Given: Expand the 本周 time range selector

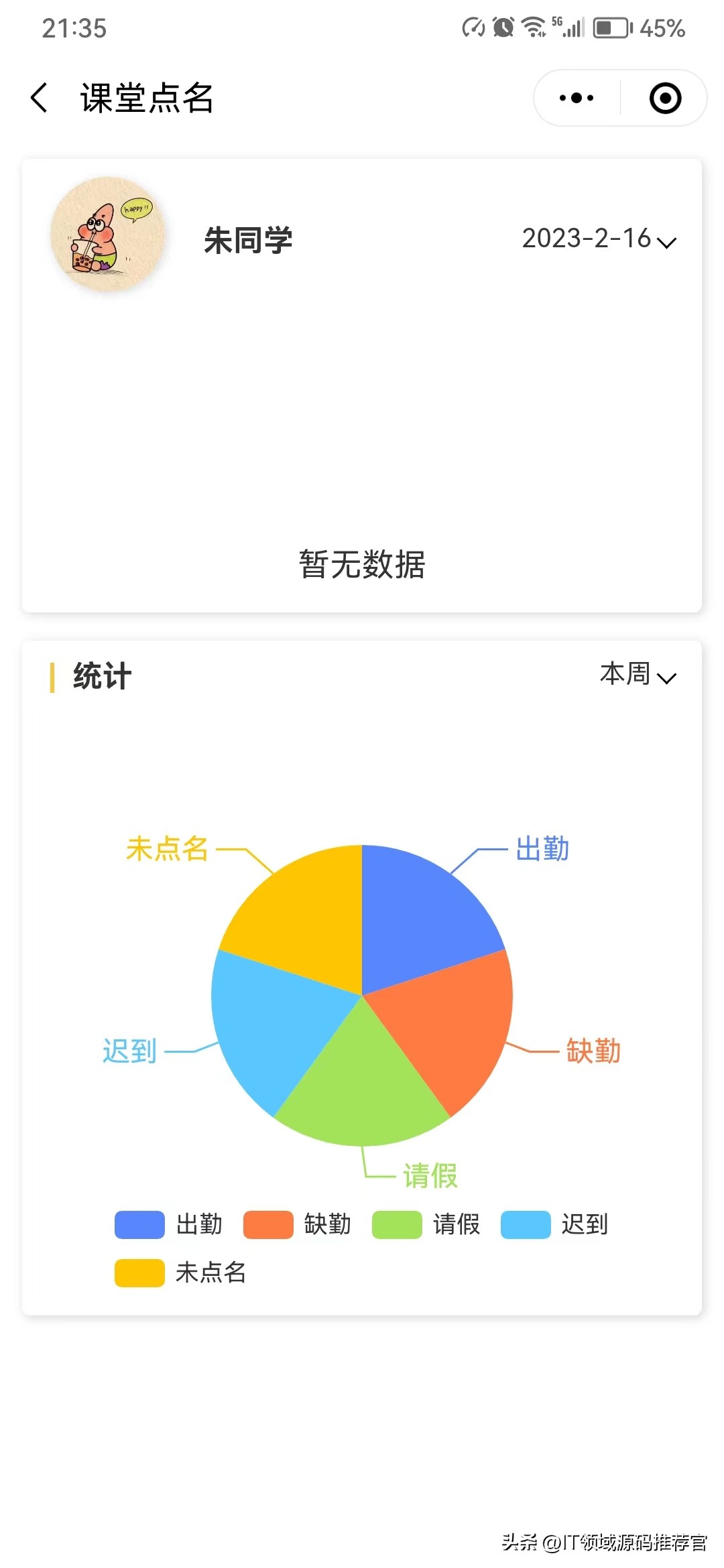Looking at the screenshot, I should 637,675.
